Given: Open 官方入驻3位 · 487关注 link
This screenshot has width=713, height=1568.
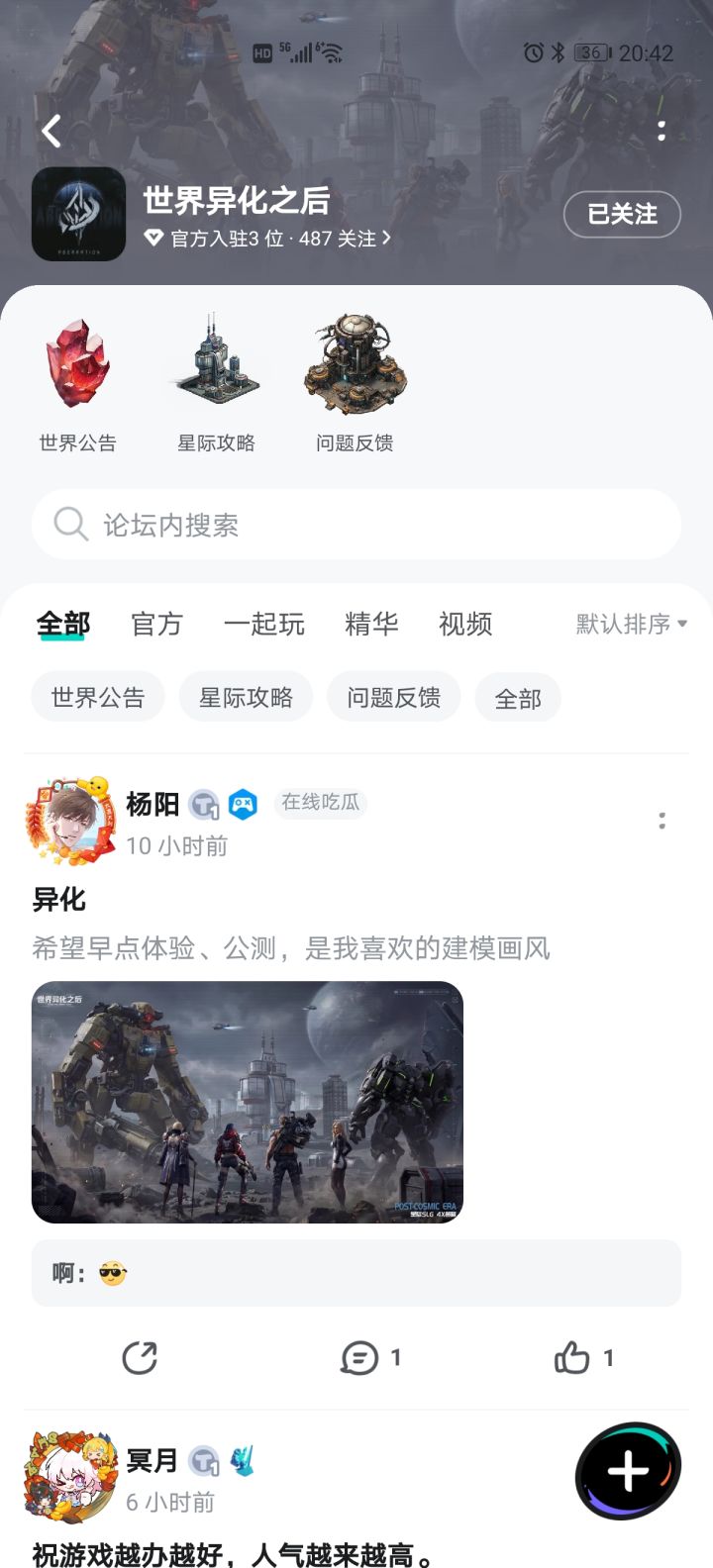Looking at the screenshot, I should 267,239.
